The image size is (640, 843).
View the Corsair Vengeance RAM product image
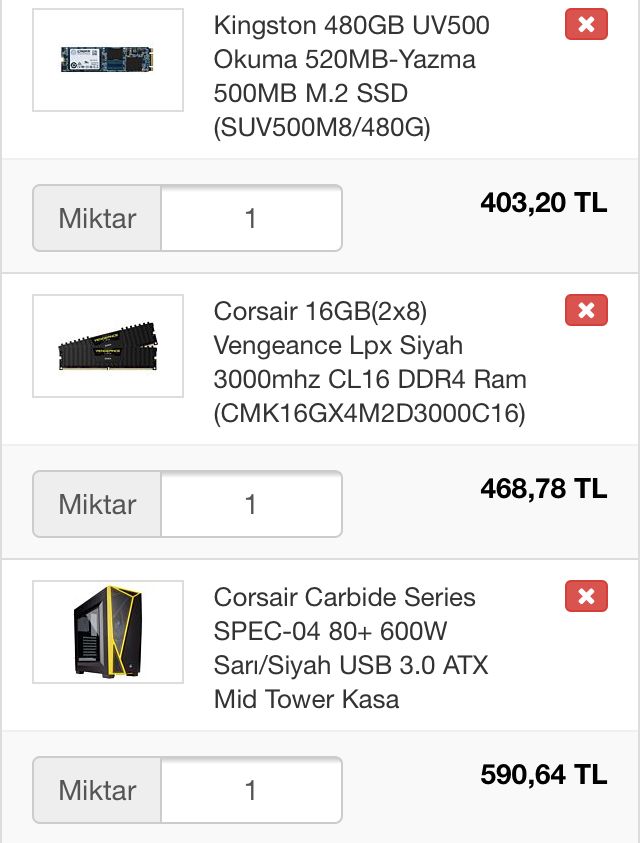108,346
